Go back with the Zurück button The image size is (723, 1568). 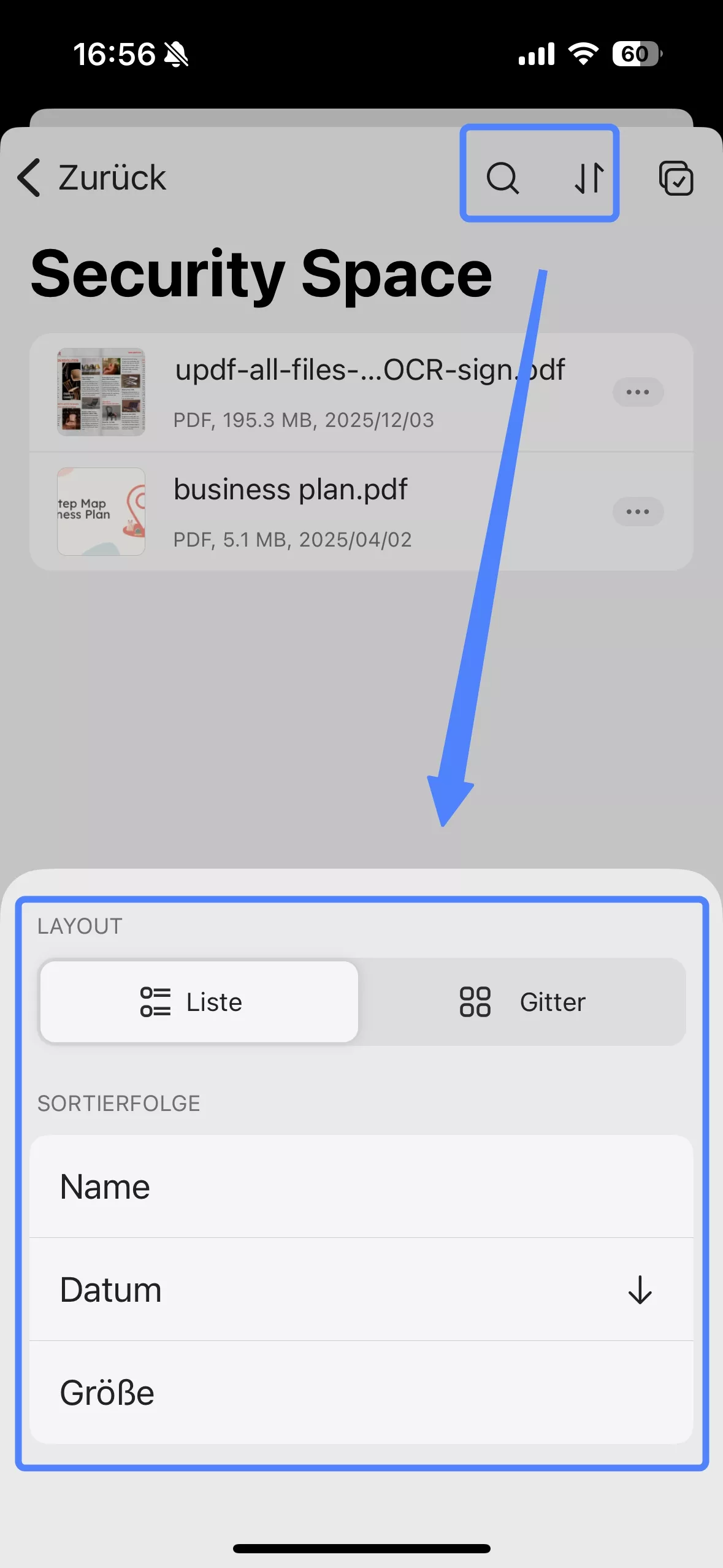(92, 178)
